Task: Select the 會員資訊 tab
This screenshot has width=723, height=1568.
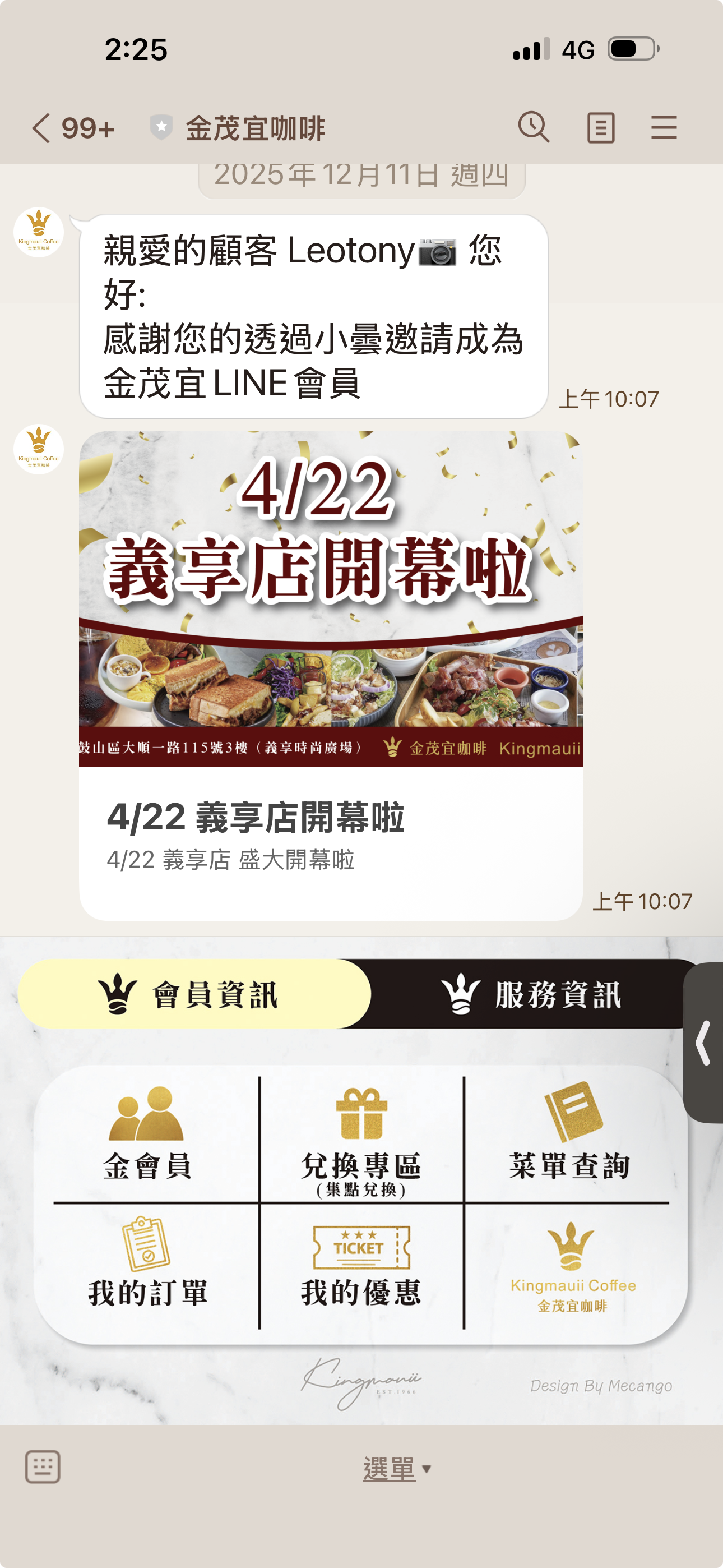Action: pyautogui.click(x=193, y=995)
